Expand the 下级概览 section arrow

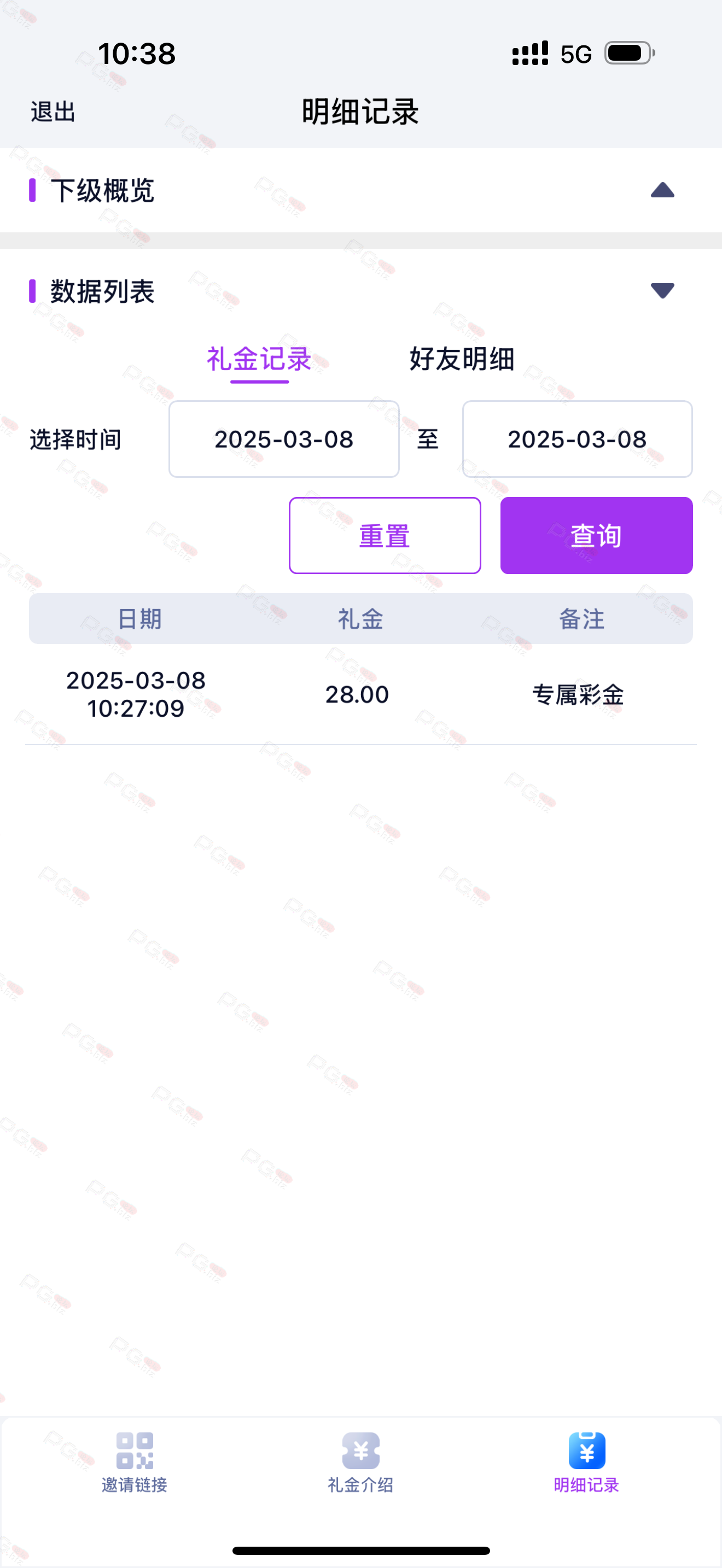pyautogui.click(x=662, y=190)
